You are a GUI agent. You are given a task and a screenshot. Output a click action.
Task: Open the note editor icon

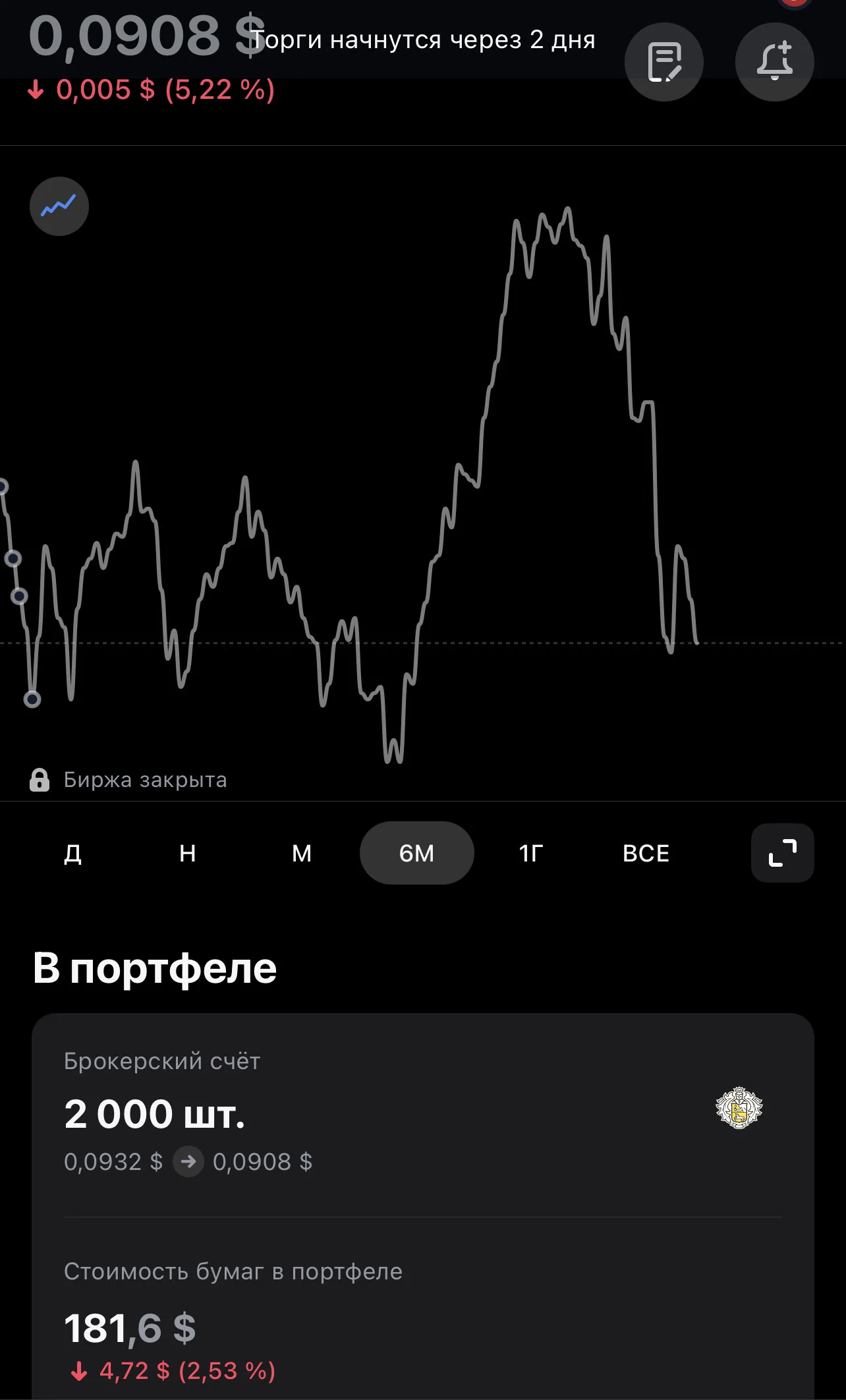pos(663,62)
